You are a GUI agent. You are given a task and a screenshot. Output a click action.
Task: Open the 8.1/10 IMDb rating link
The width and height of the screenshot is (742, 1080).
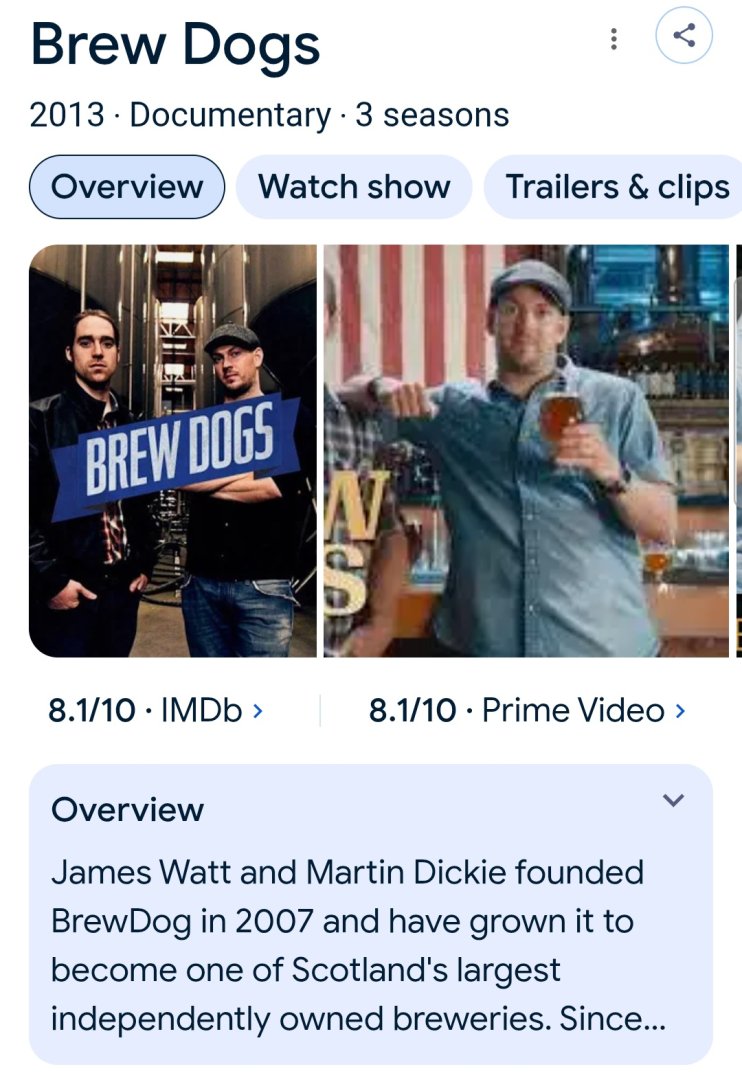156,711
